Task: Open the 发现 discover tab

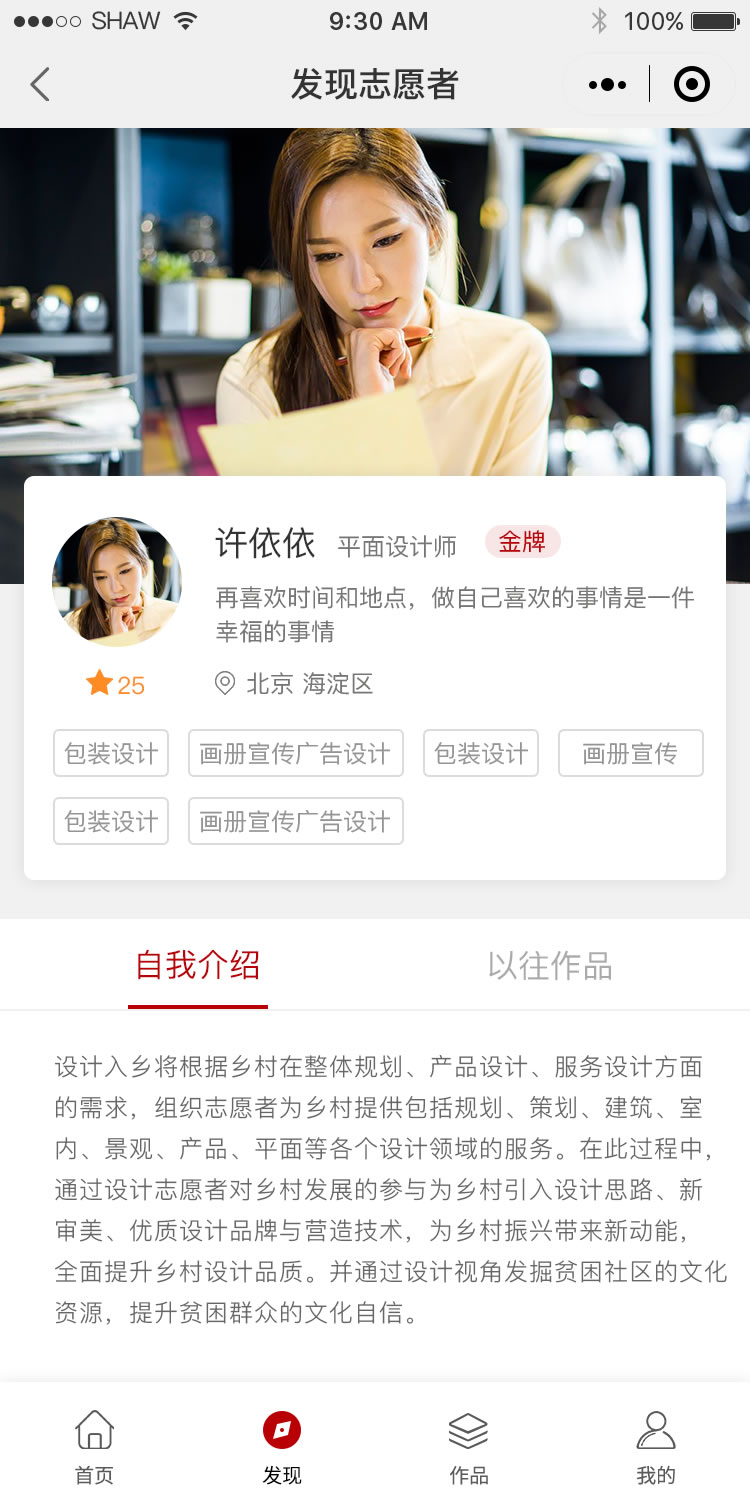Action: coord(282,1446)
